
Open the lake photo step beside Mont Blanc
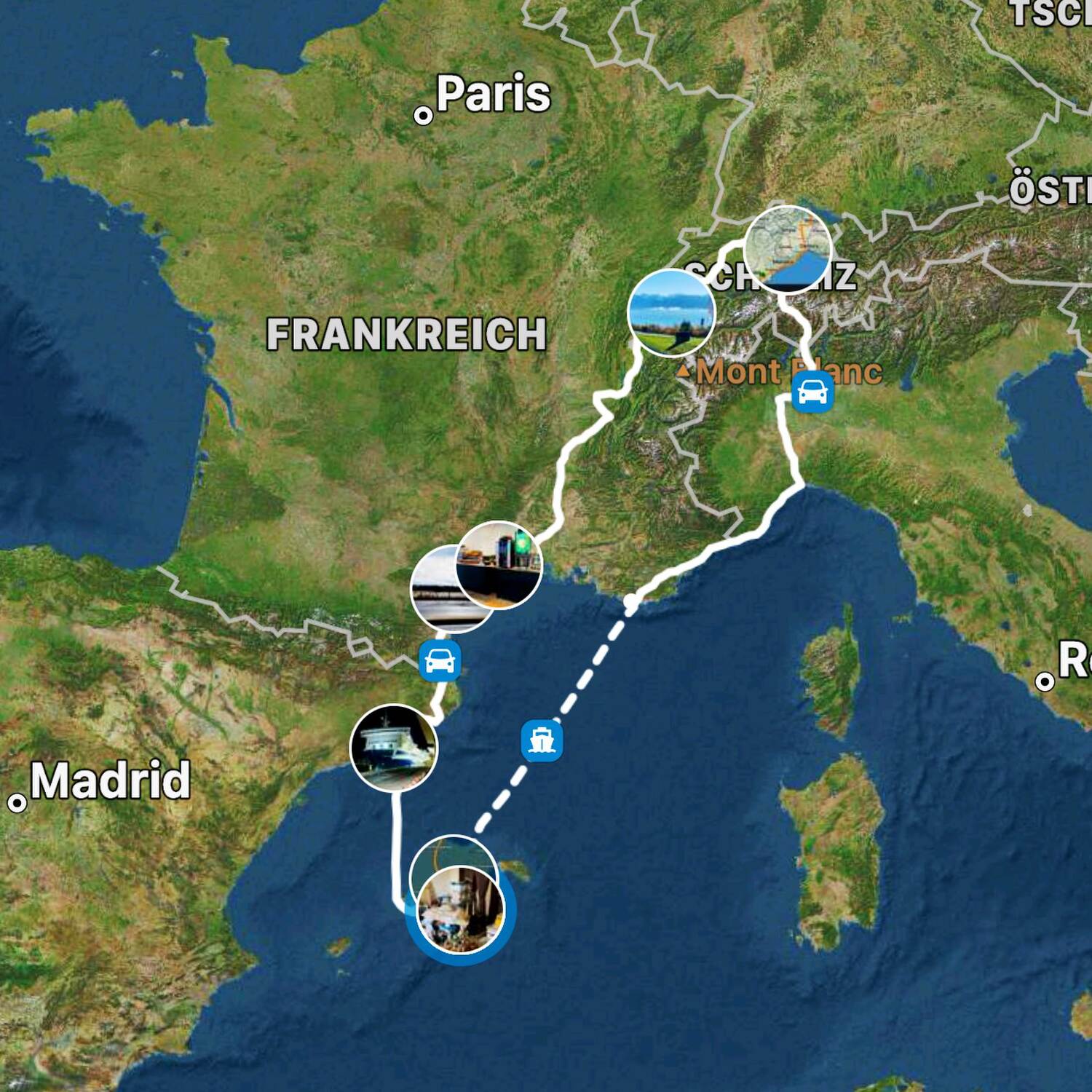tap(671, 312)
